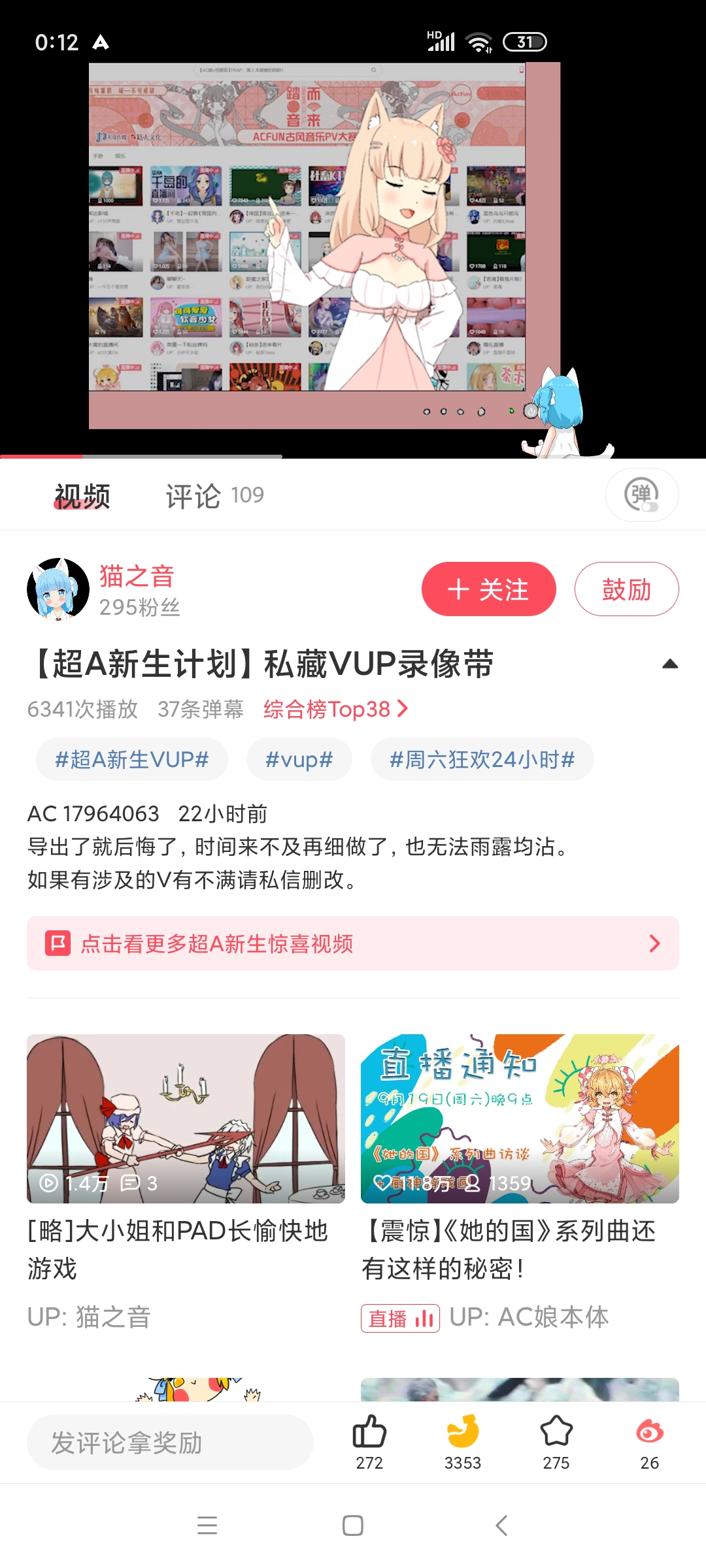Open the 点击看更多超A新生惊喜视频 banner
The width and height of the screenshot is (706, 1568).
pyautogui.click(x=353, y=943)
